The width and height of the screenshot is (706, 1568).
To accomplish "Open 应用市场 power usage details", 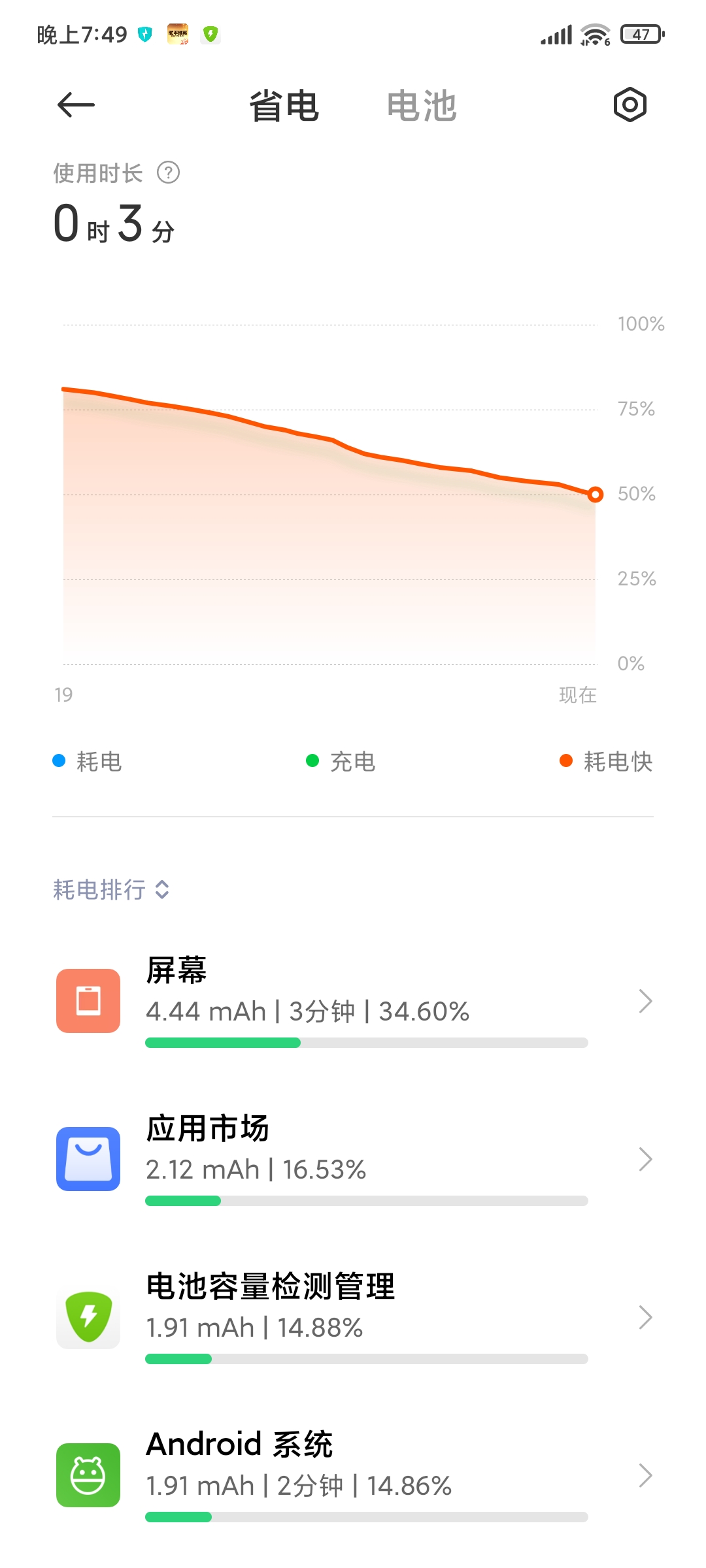I will point(353,1159).
